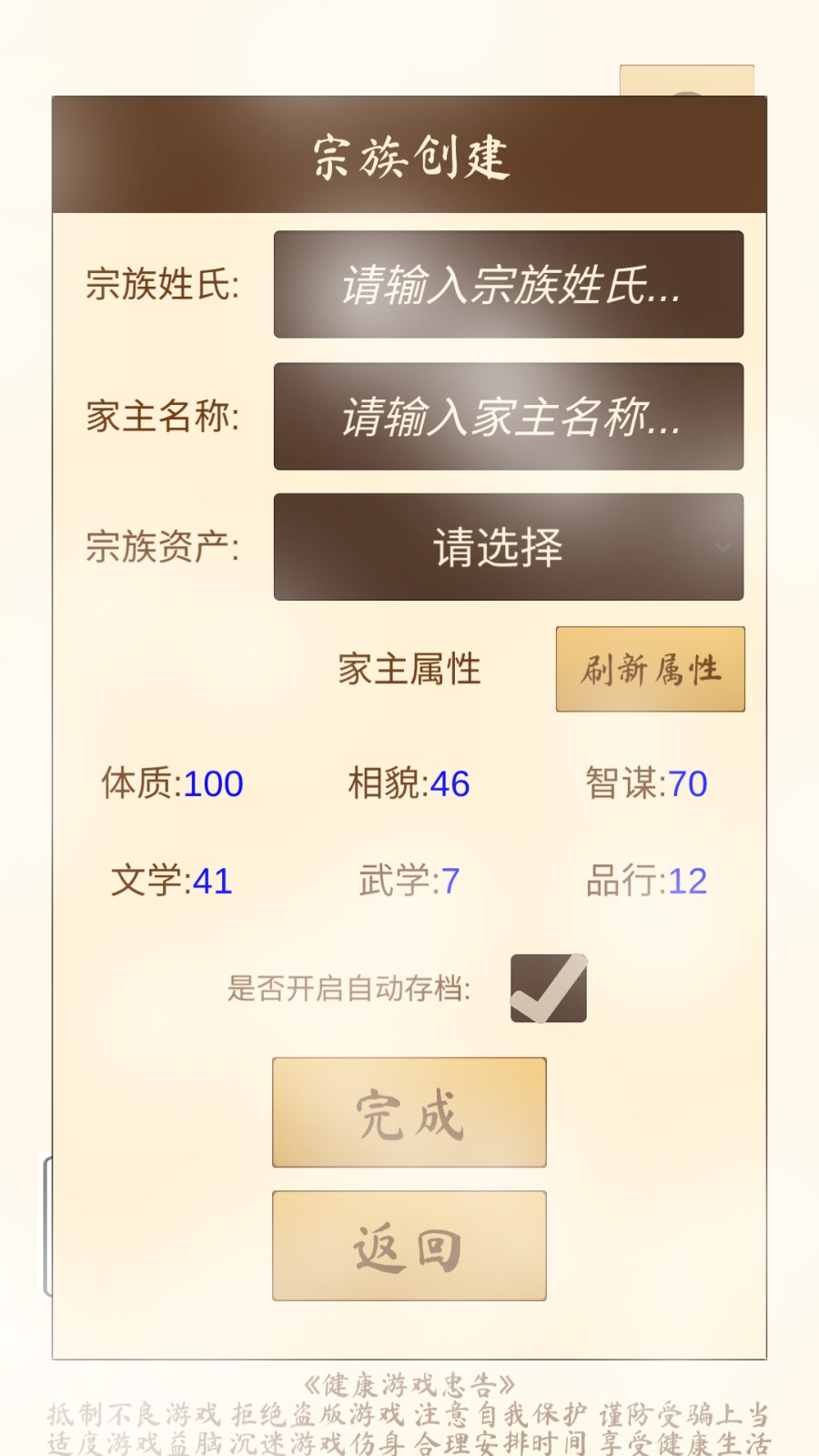
Task: Select an option from the 请选择 picker
Action: coord(508,547)
